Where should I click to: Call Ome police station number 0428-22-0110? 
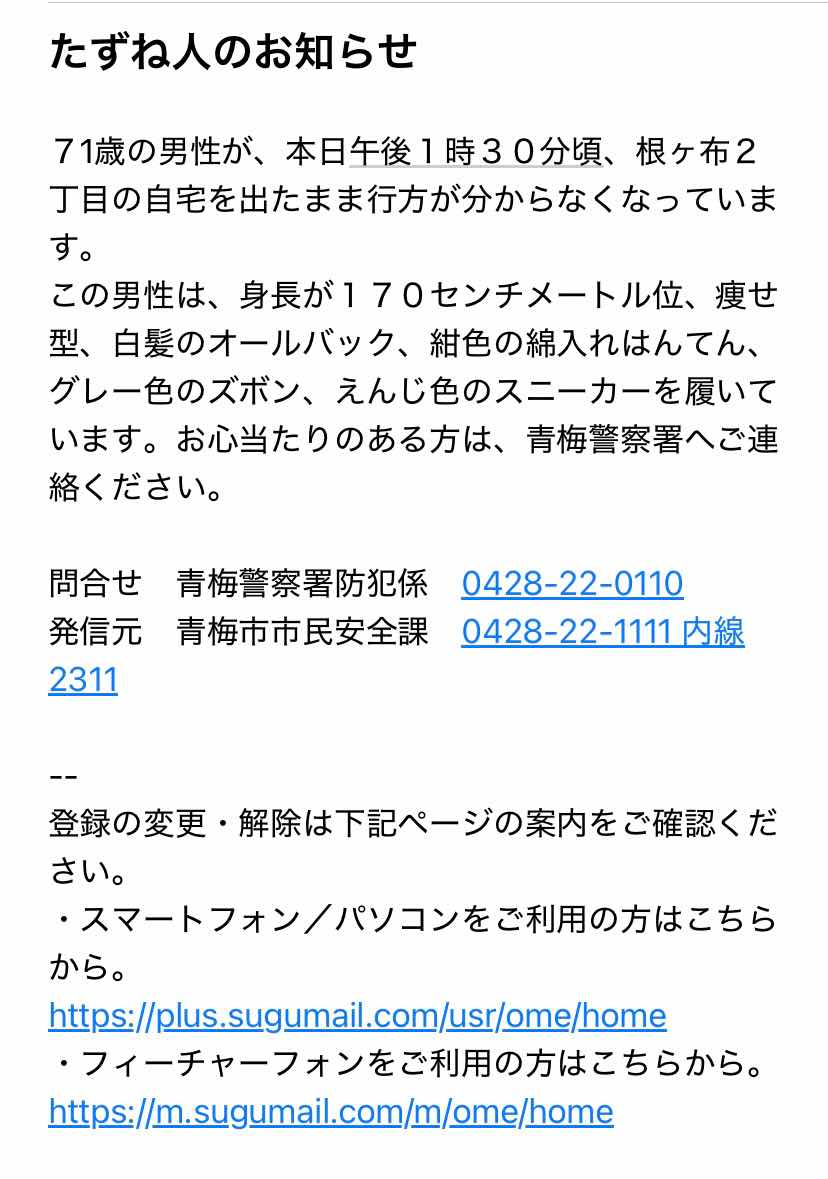[572, 584]
